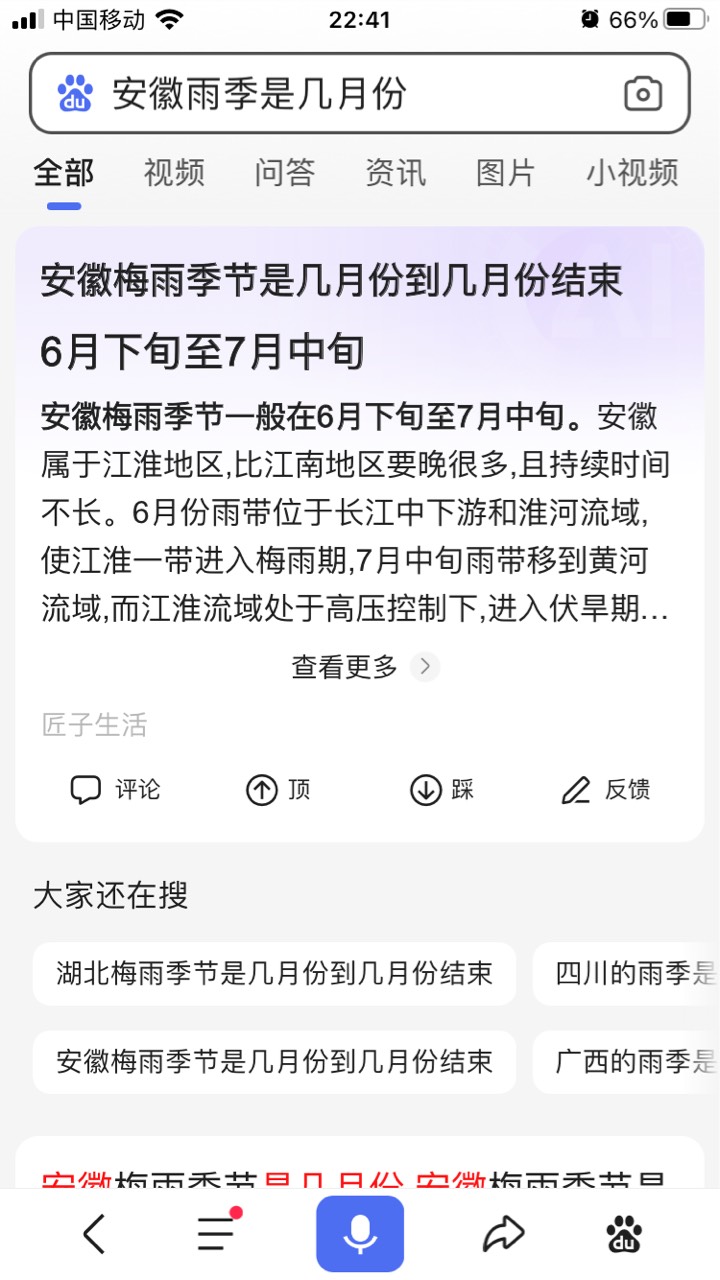Go to Baidu home via paw icon
Image resolution: width=720 pixels, height=1280 pixels.
pyautogui.click(x=625, y=1235)
